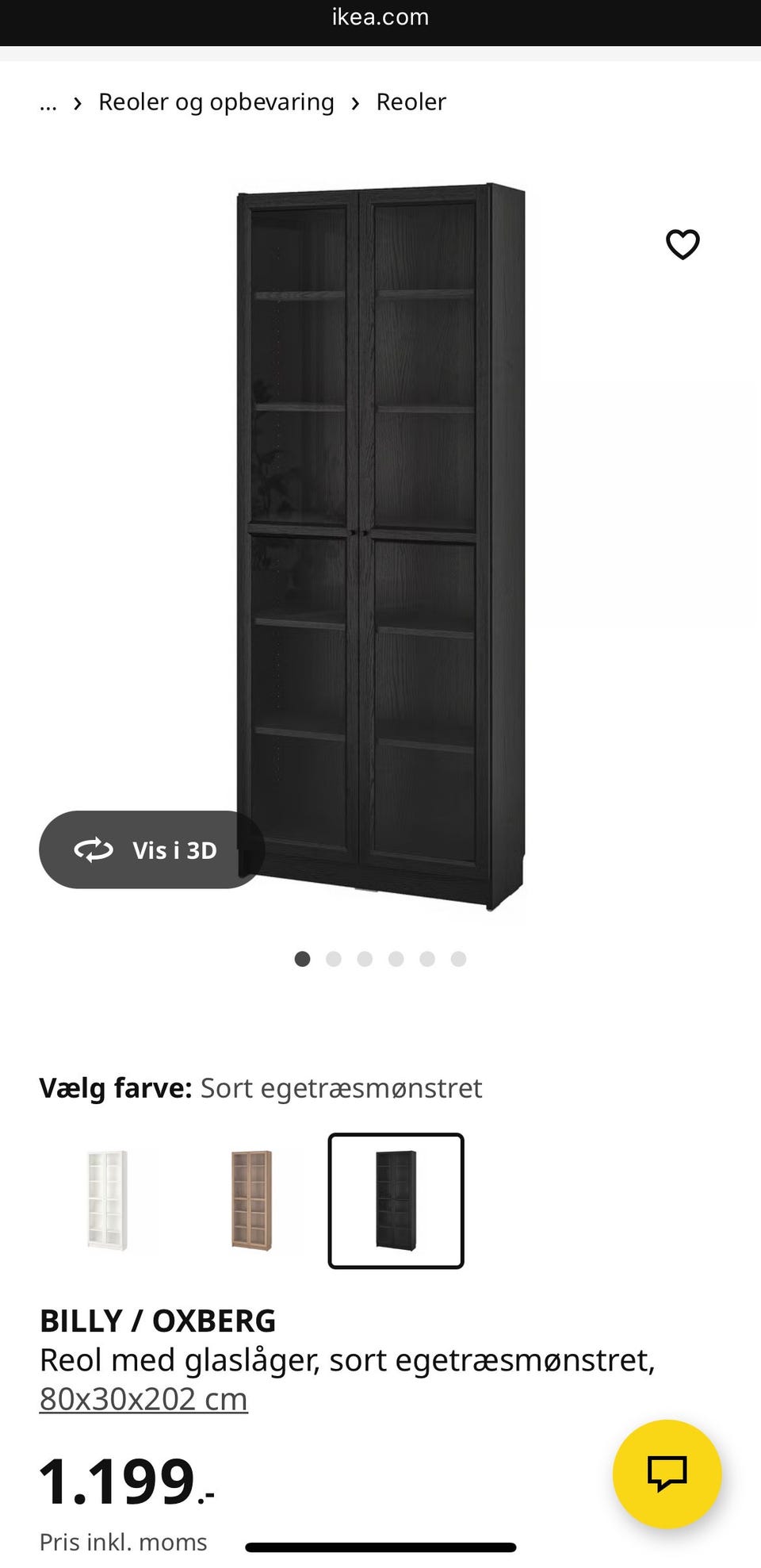Open the 80x30x202 cm dimensions link
This screenshot has width=761, height=1568.
click(143, 1398)
